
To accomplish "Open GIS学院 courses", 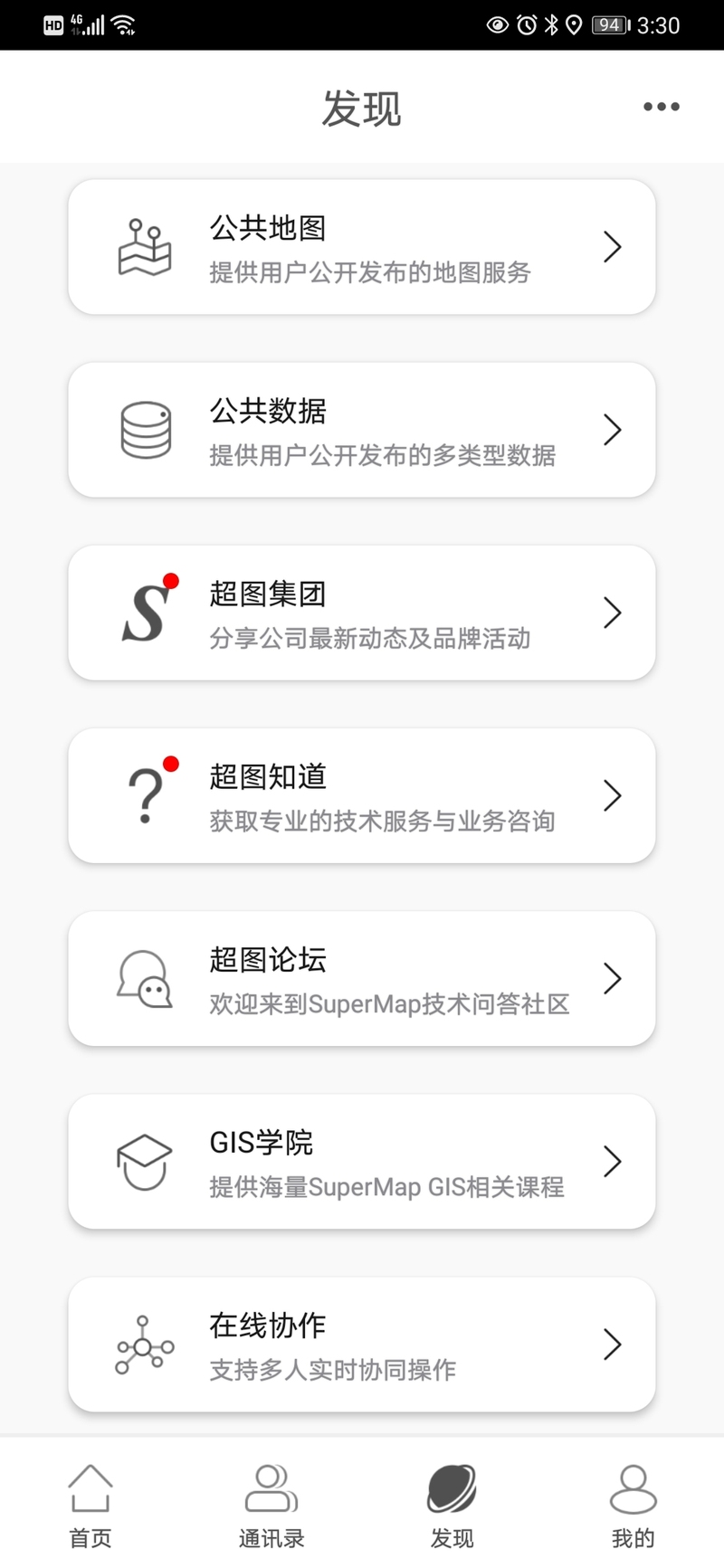I will 362,1161.
